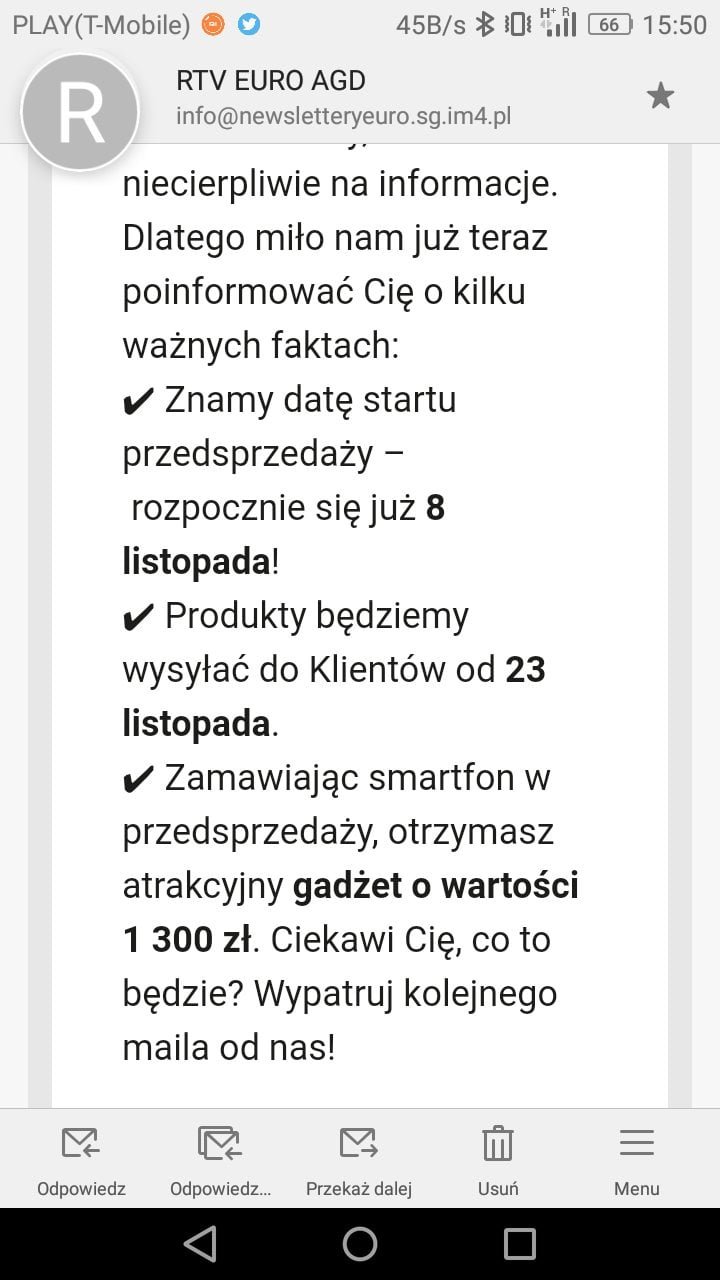Forward the email with Przekaż dalej
The width and height of the screenshot is (720, 1280).
point(359,1160)
